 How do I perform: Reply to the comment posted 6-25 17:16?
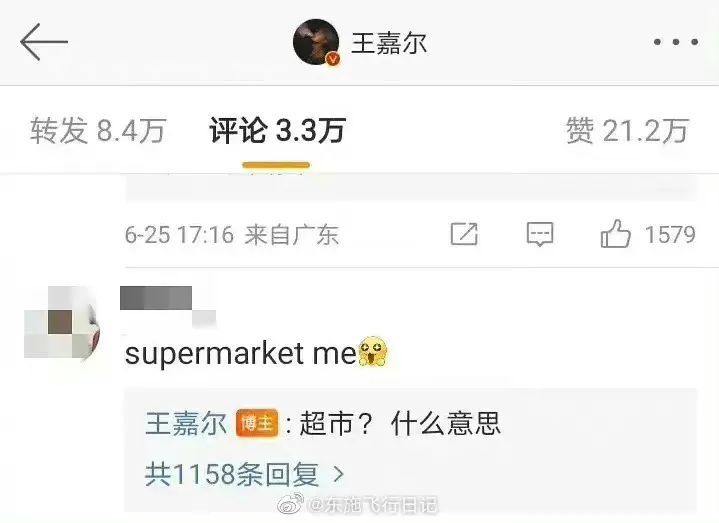tap(540, 235)
